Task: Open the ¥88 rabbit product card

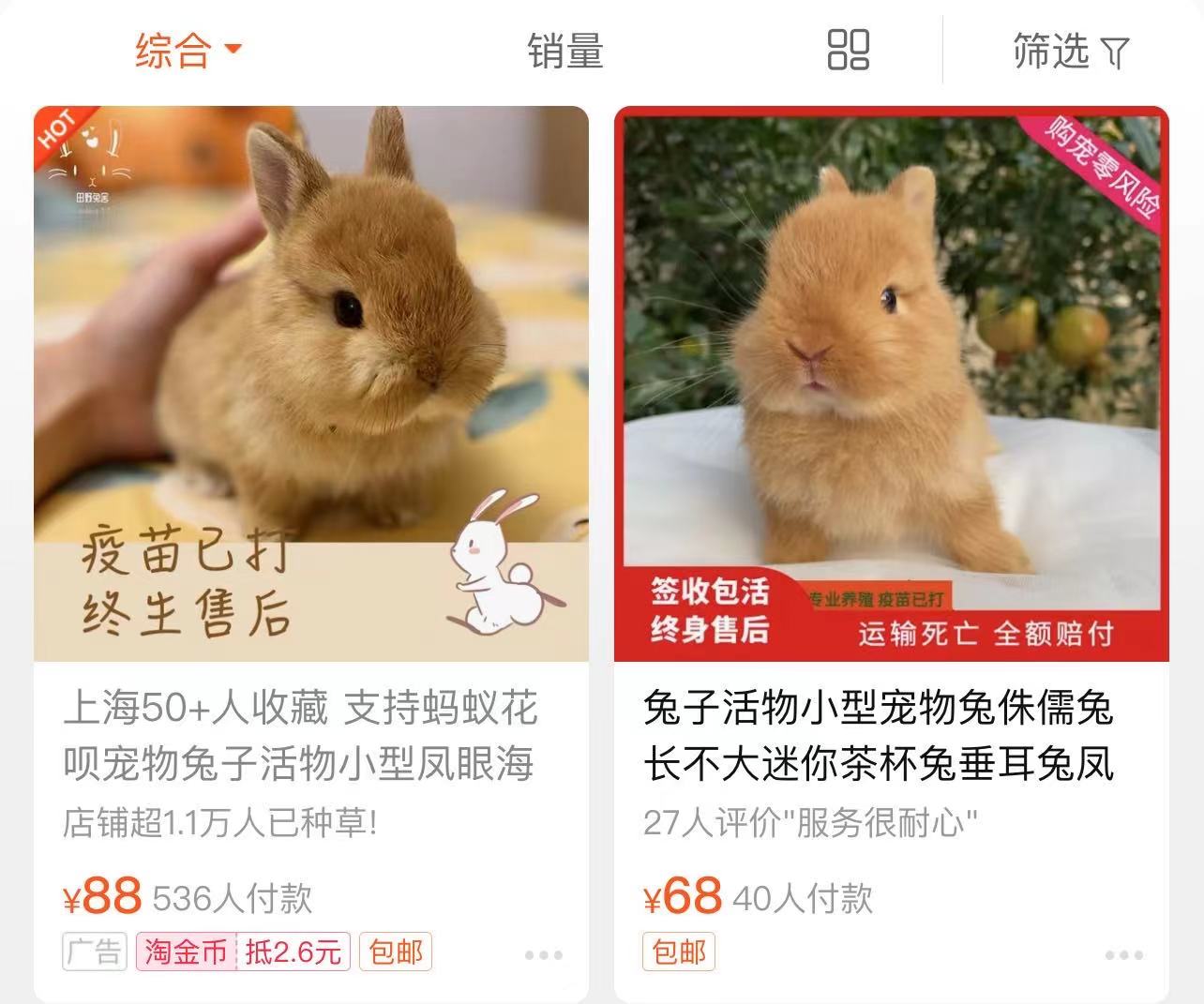Action: click(x=310, y=384)
